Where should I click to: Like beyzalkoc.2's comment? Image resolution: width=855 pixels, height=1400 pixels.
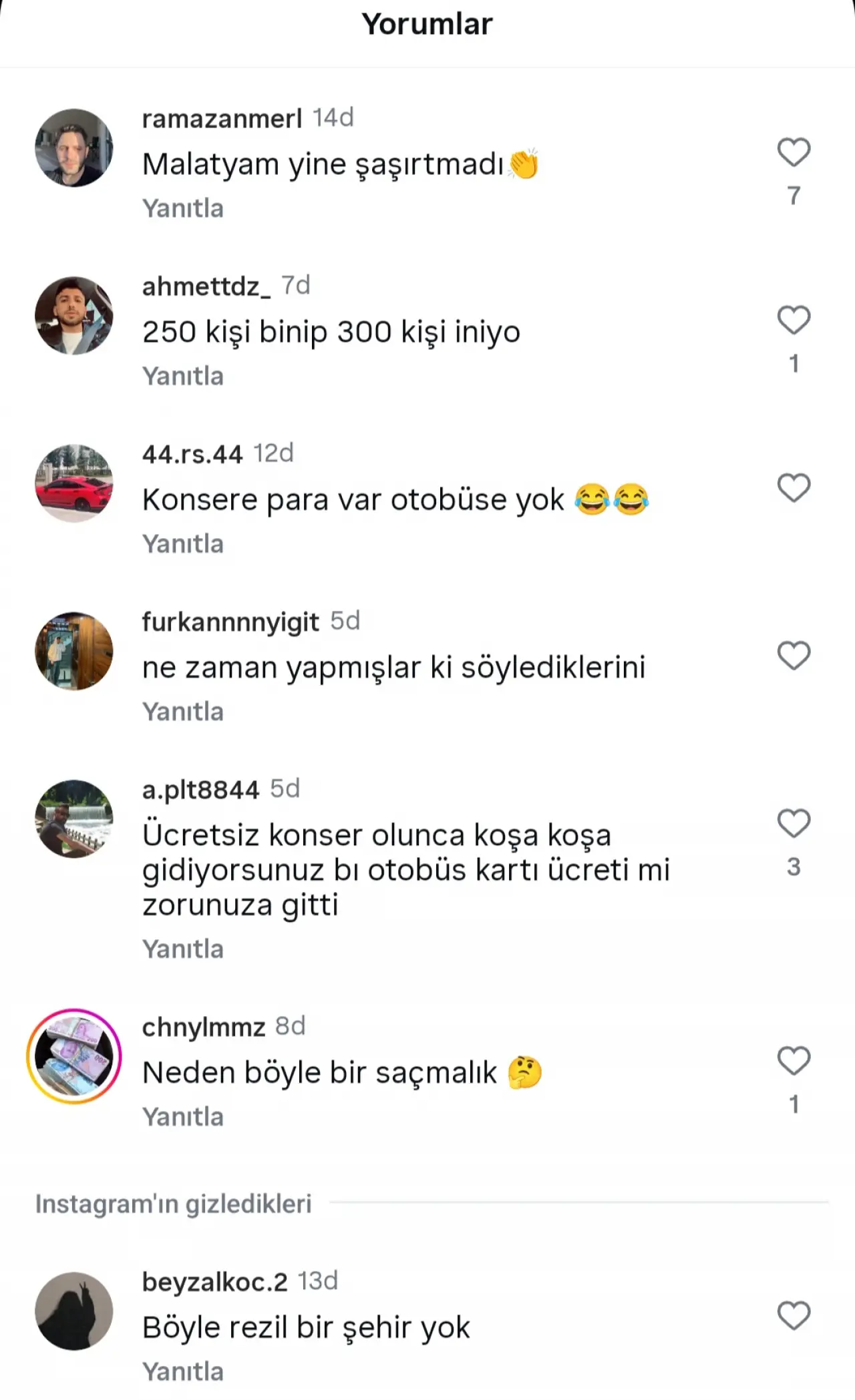coord(794,1315)
